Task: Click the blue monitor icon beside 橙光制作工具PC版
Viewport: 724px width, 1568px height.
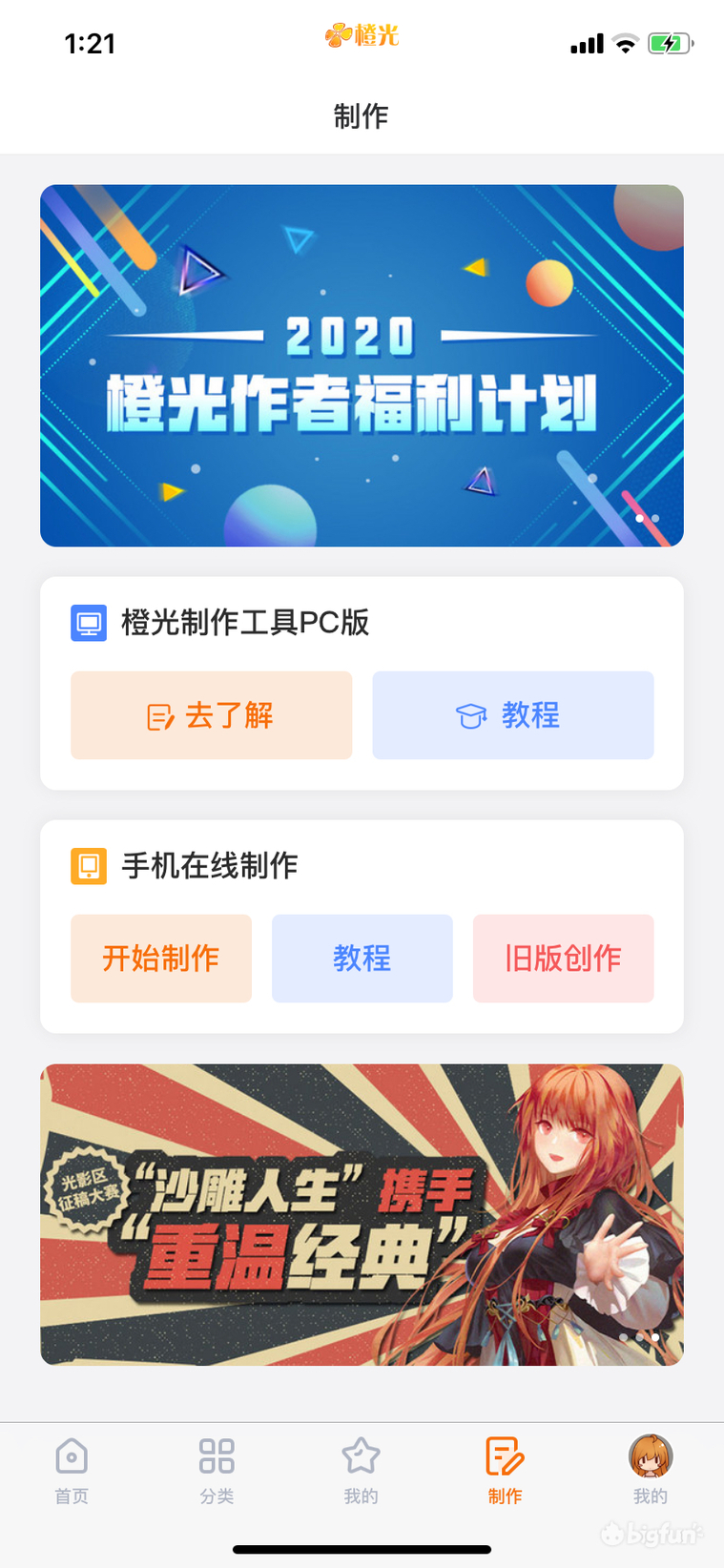Action: 89,623
